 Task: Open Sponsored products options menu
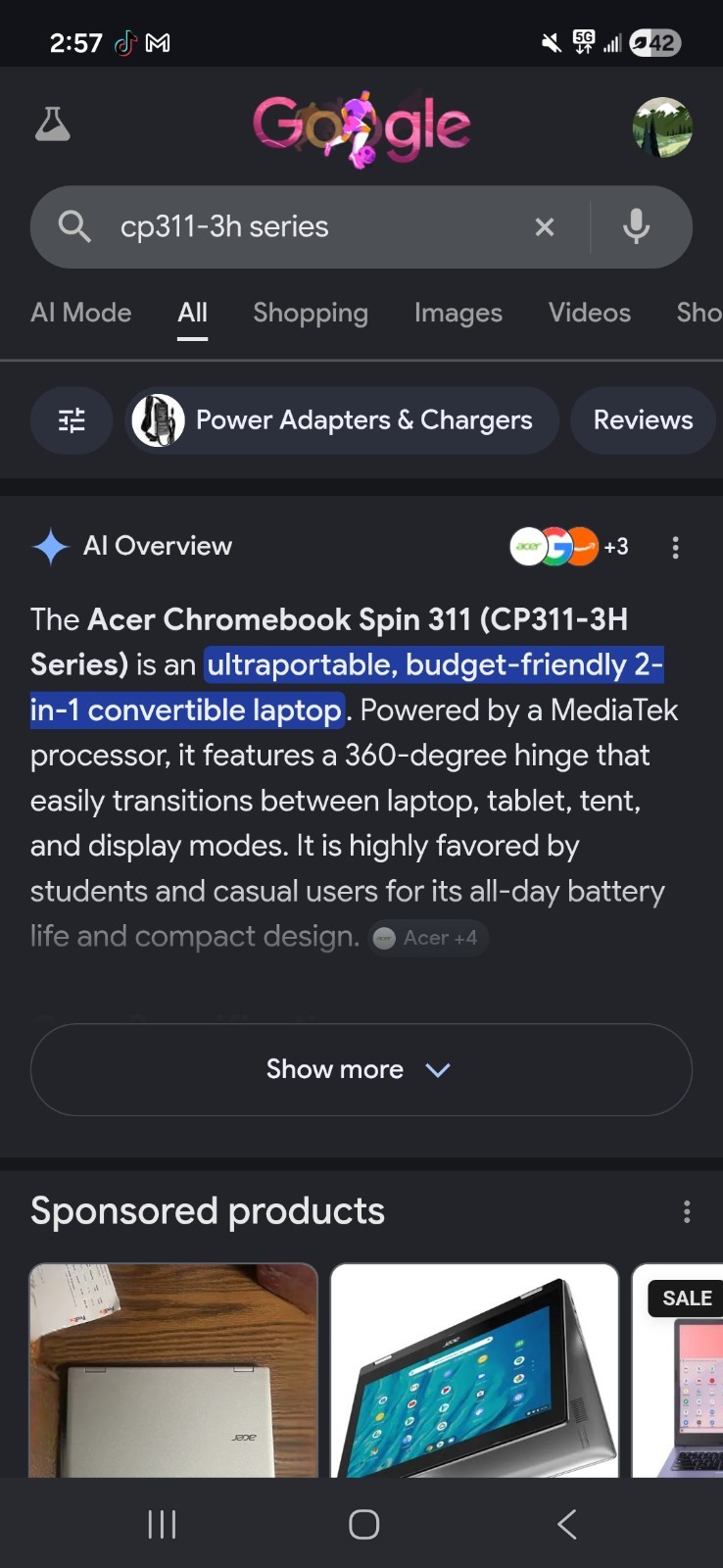(x=687, y=1212)
